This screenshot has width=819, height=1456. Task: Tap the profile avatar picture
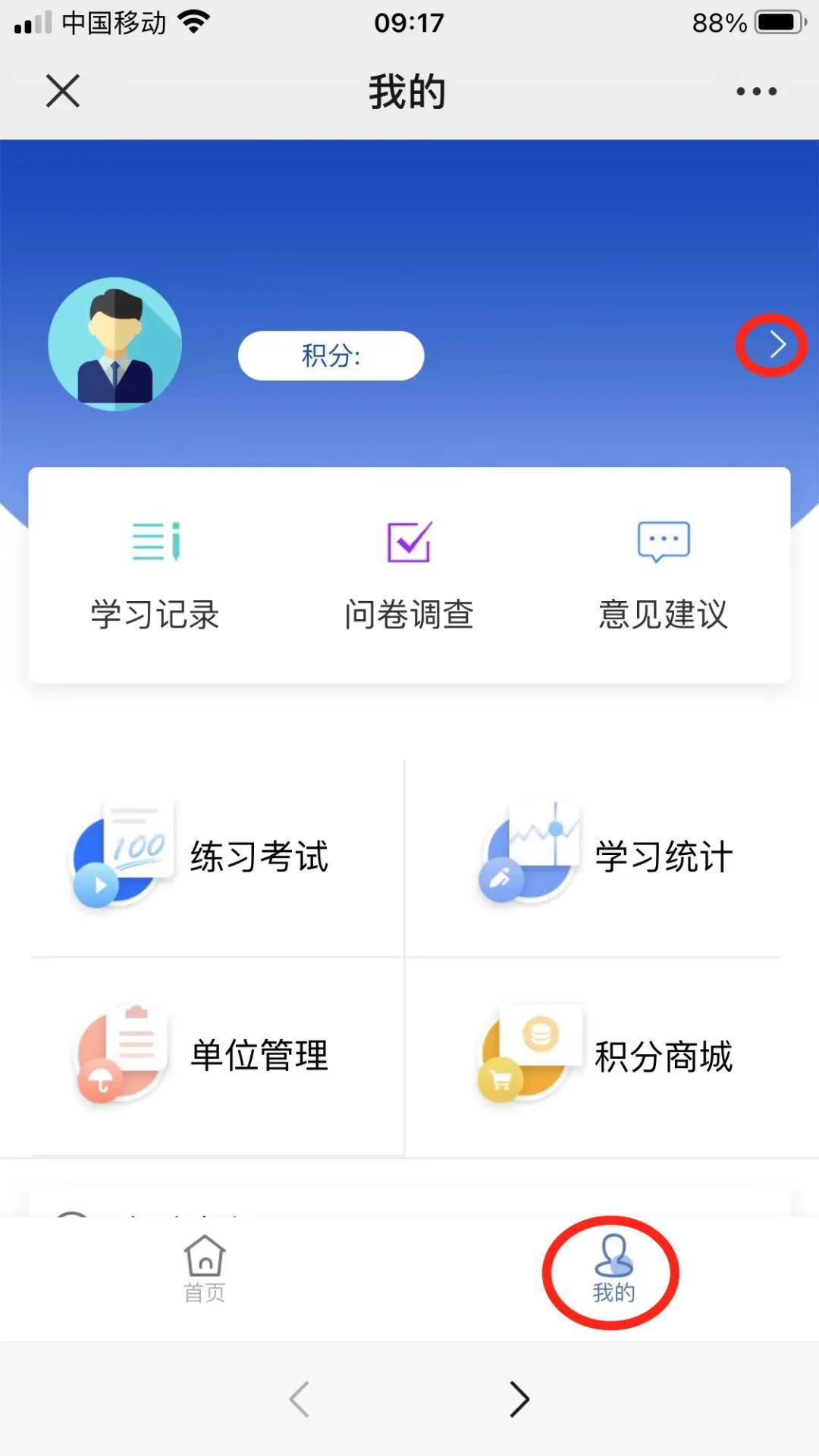coord(115,344)
